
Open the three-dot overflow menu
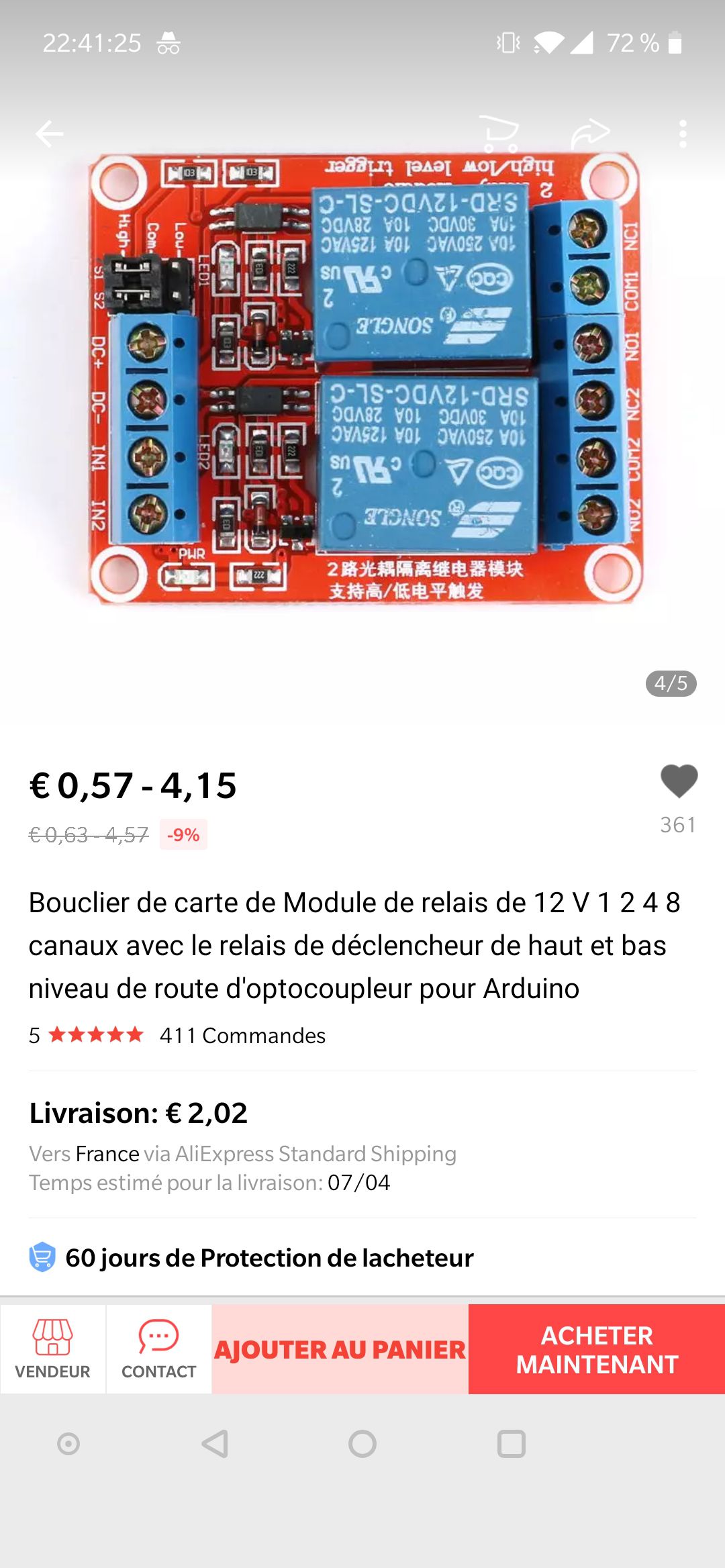point(683,134)
